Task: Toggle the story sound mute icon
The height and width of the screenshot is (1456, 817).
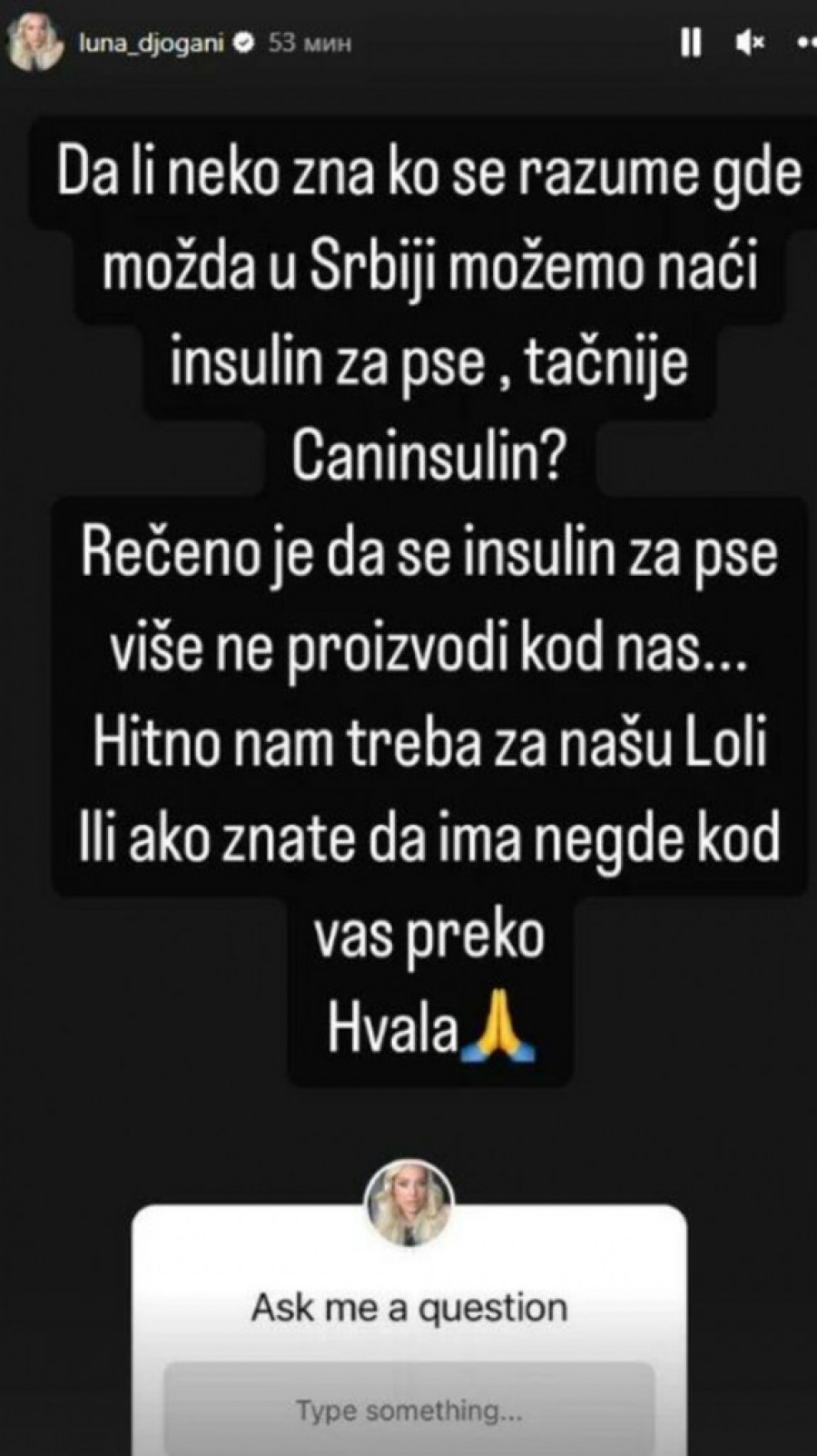Action: point(750,42)
